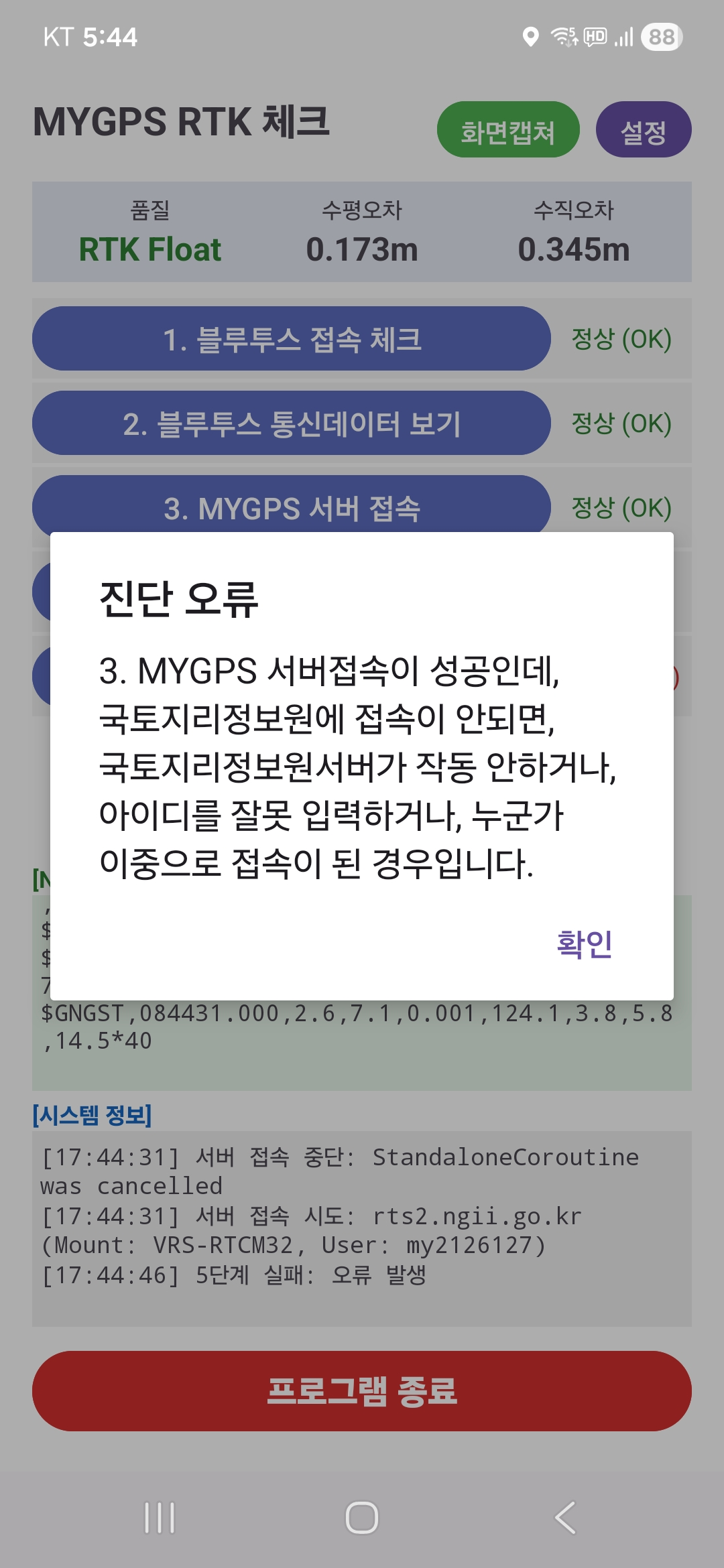Run 1. 블루투스 접속 체크

pyautogui.click(x=292, y=339)
